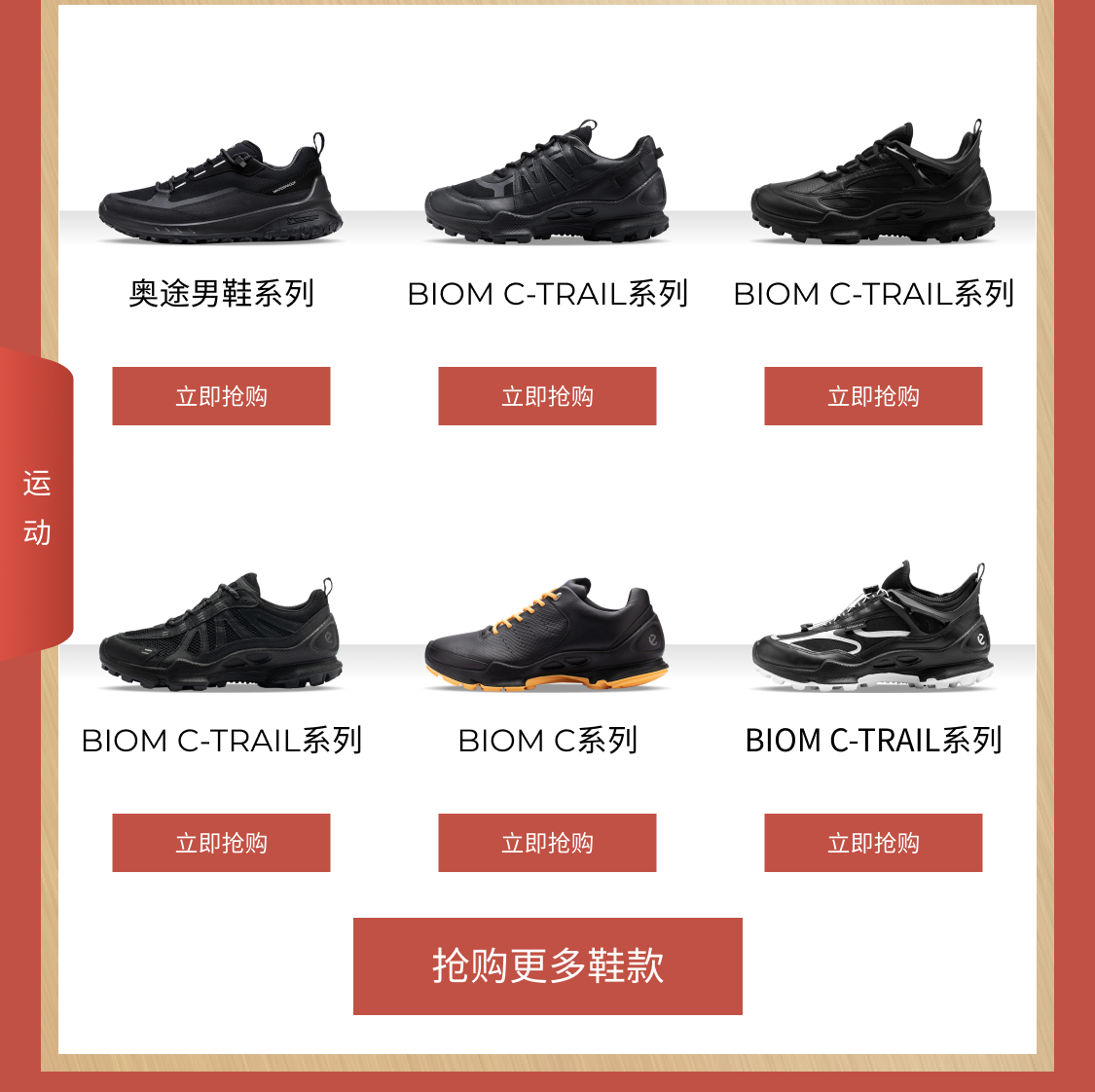
Task: View the orange-laced BIOM C系列 shoe
Action: pyautogui.click(x=547, y=637)
